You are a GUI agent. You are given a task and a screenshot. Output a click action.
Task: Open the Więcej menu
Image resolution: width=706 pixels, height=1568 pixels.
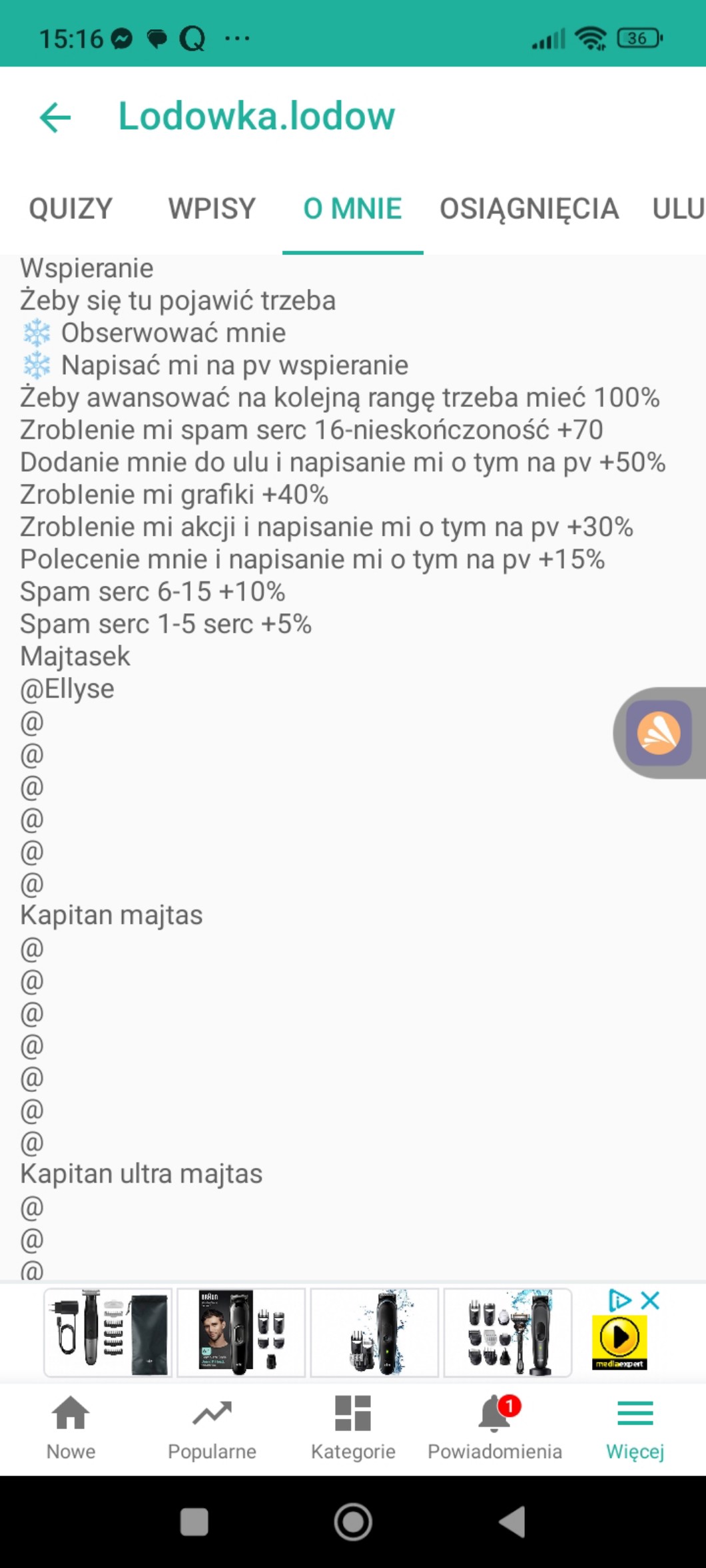tap(635, 1428)
